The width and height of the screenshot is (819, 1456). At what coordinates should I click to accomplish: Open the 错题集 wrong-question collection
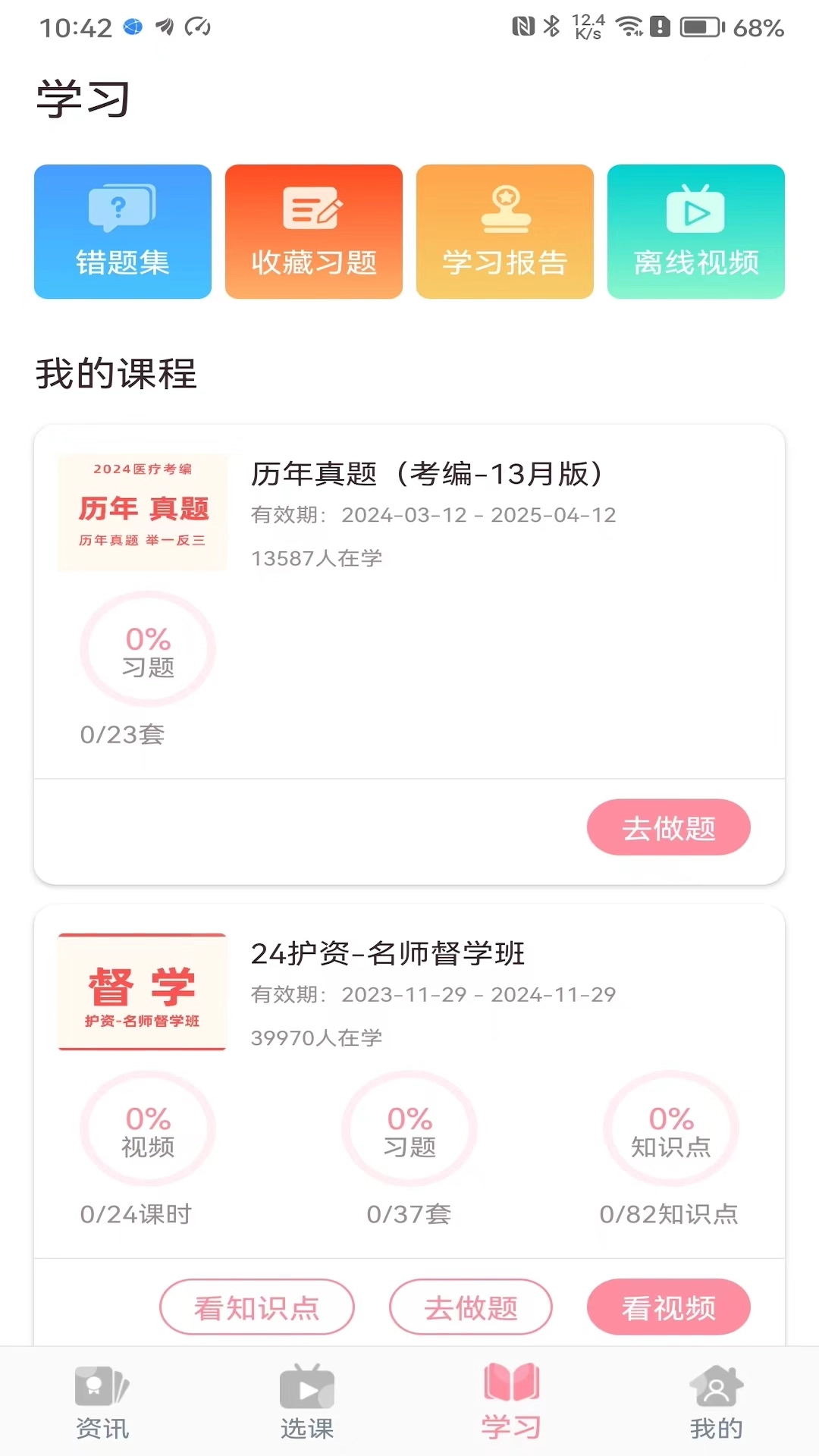123,231
